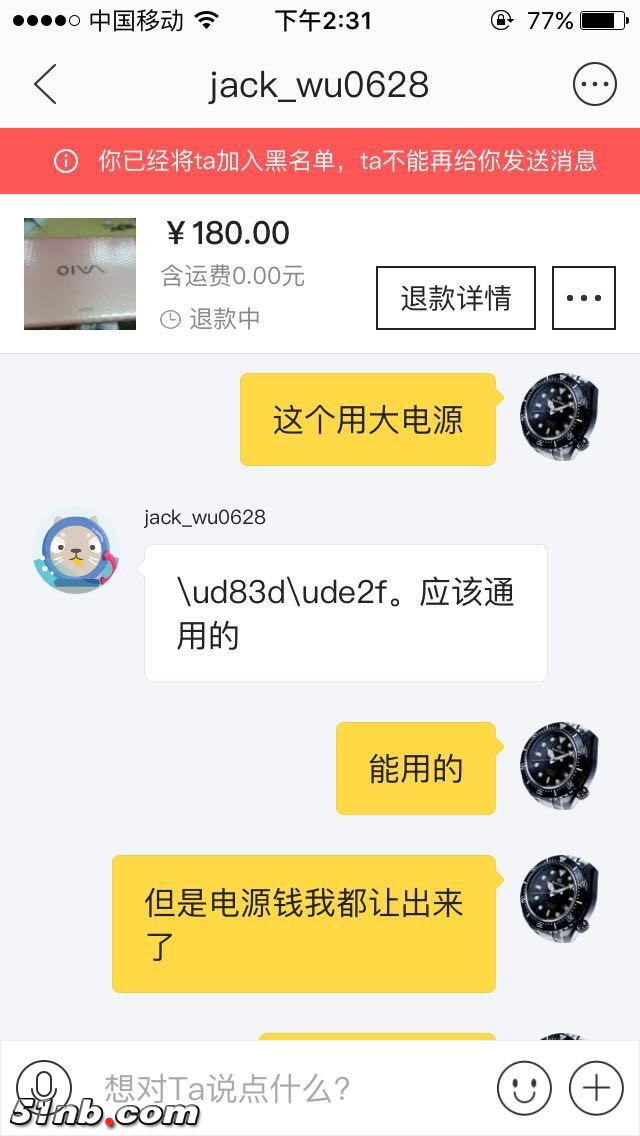Open the emoji picker
Viewport: 640px width, 1136px height.
[524, 1087]
